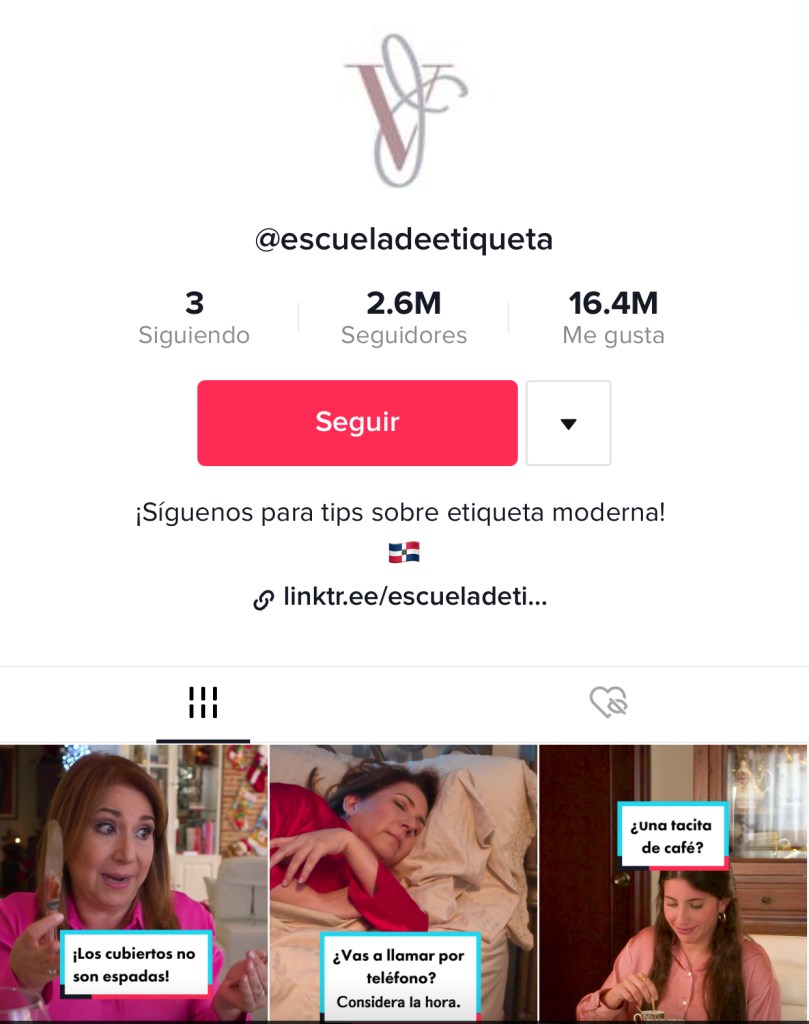Watch the '¿Una tacita de café?' video
Image resolution: width=809 pixels, height=1024 pixels.
pos(673,884)
